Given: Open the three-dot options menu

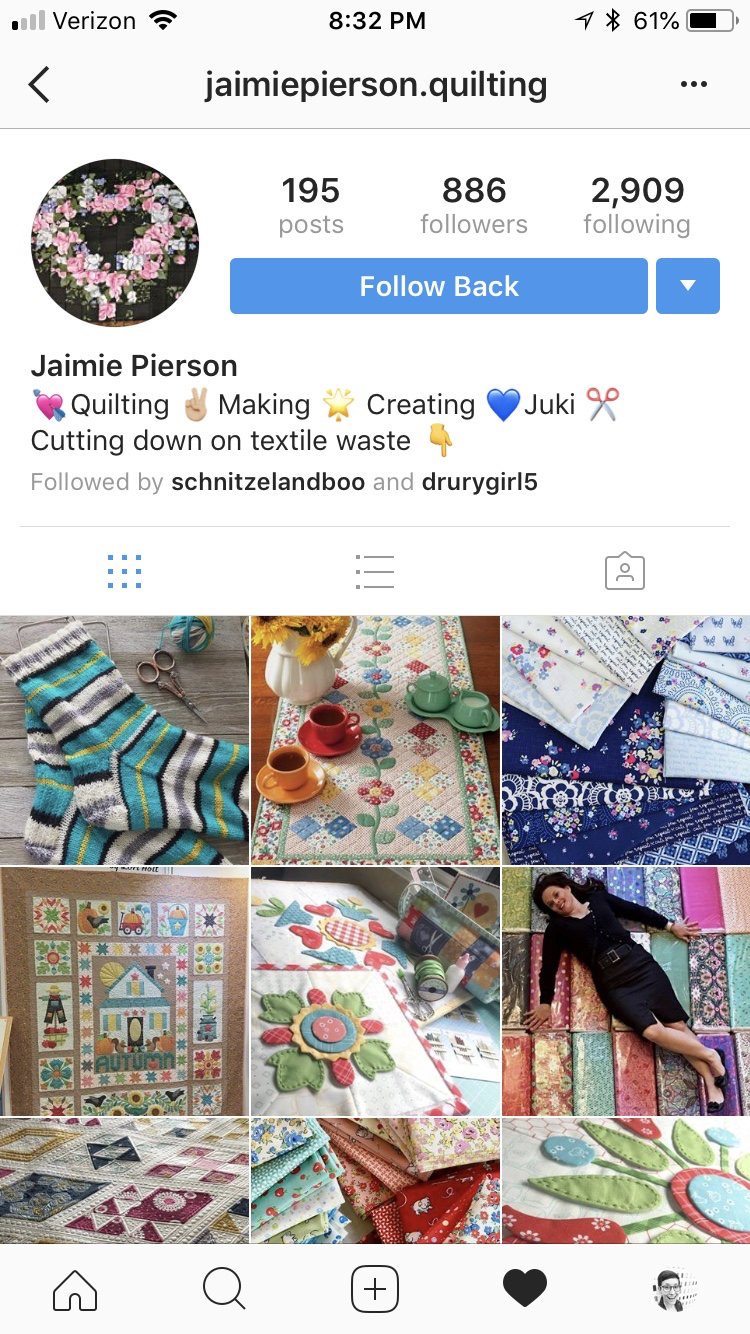Looking at the screenshot, I should (x=693, y=85).
